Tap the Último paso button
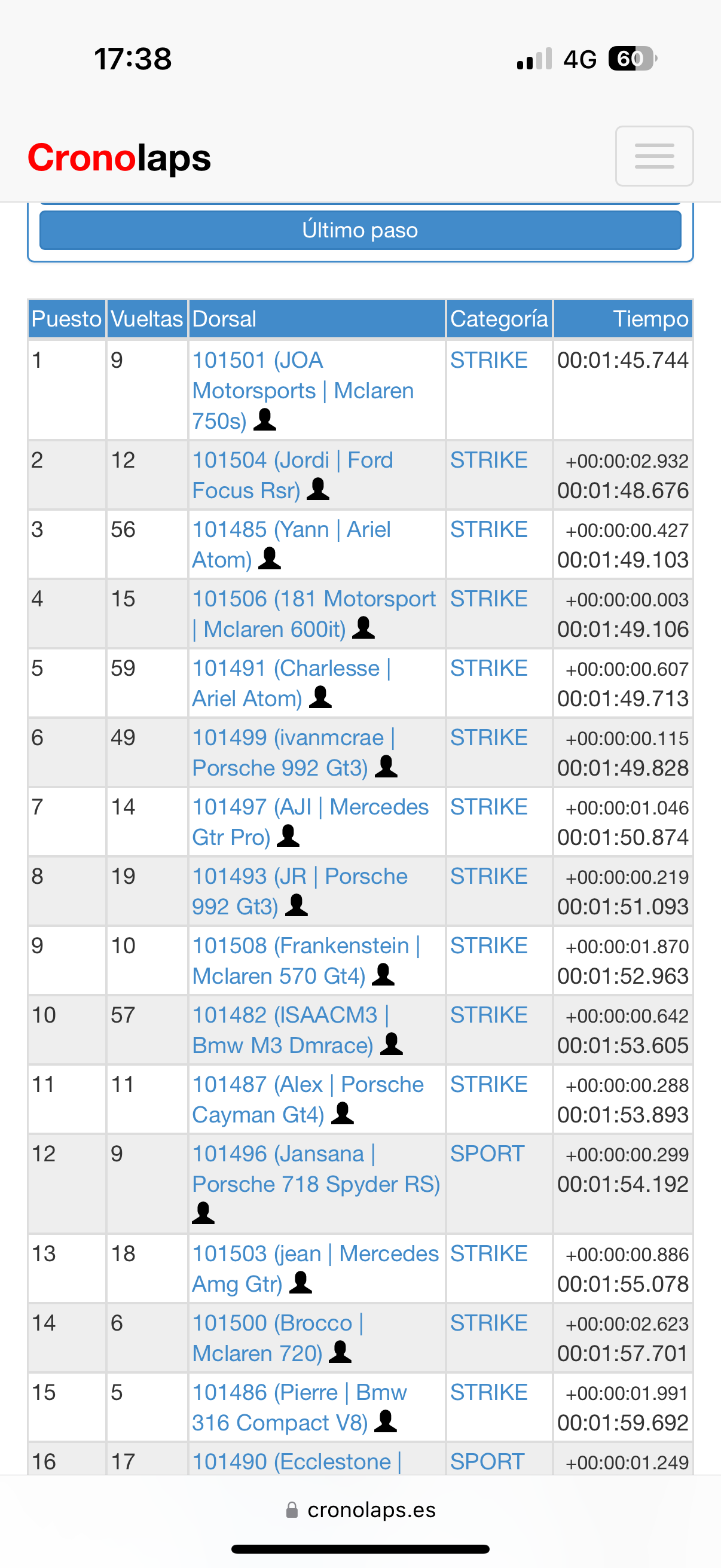This screenshot has width=721, height=1568. (x=360, y=230)
